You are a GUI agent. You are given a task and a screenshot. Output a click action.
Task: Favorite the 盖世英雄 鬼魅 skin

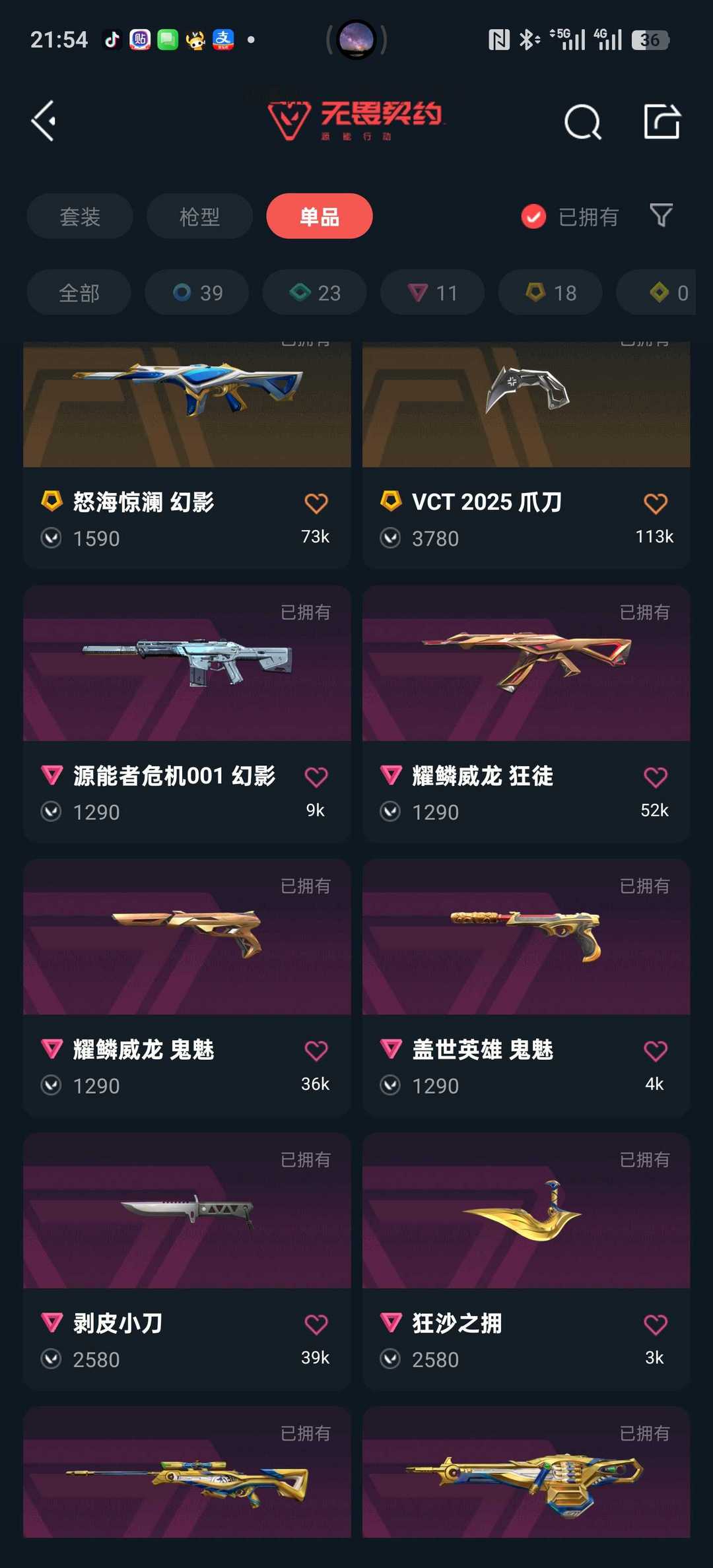[x=654, y=1050]
